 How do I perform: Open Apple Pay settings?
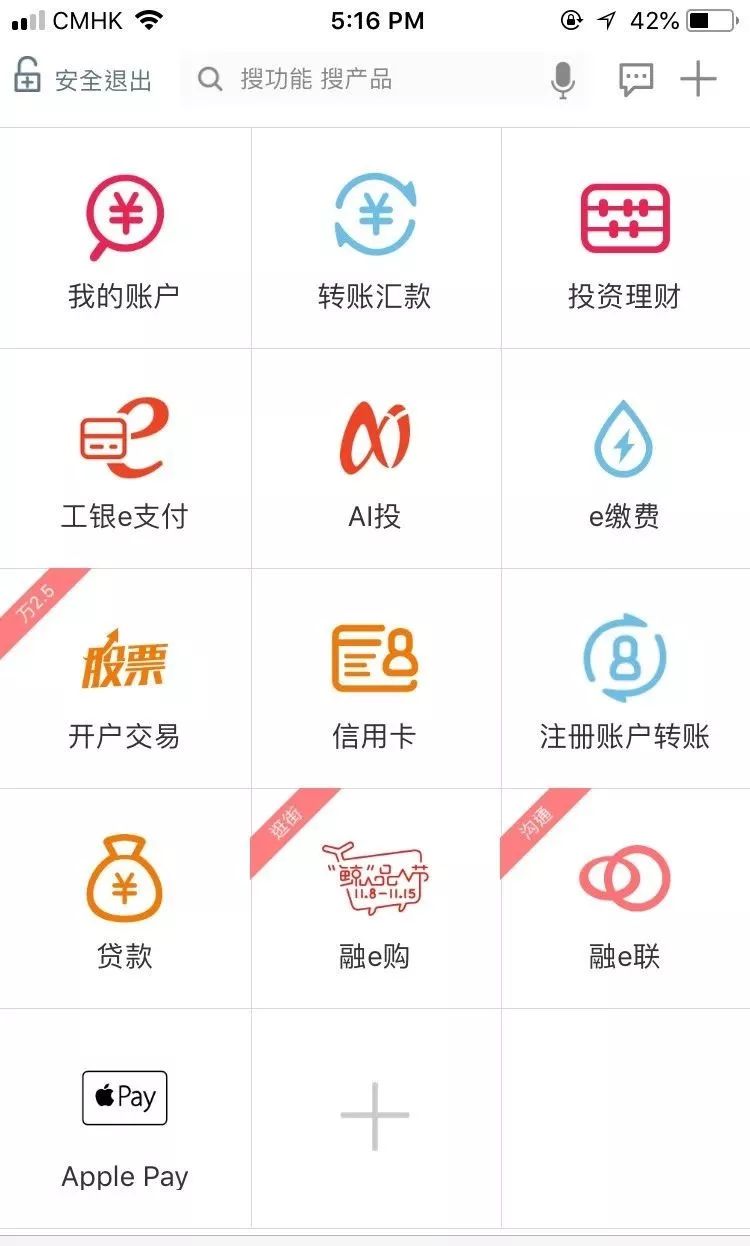click(124, 1117)
